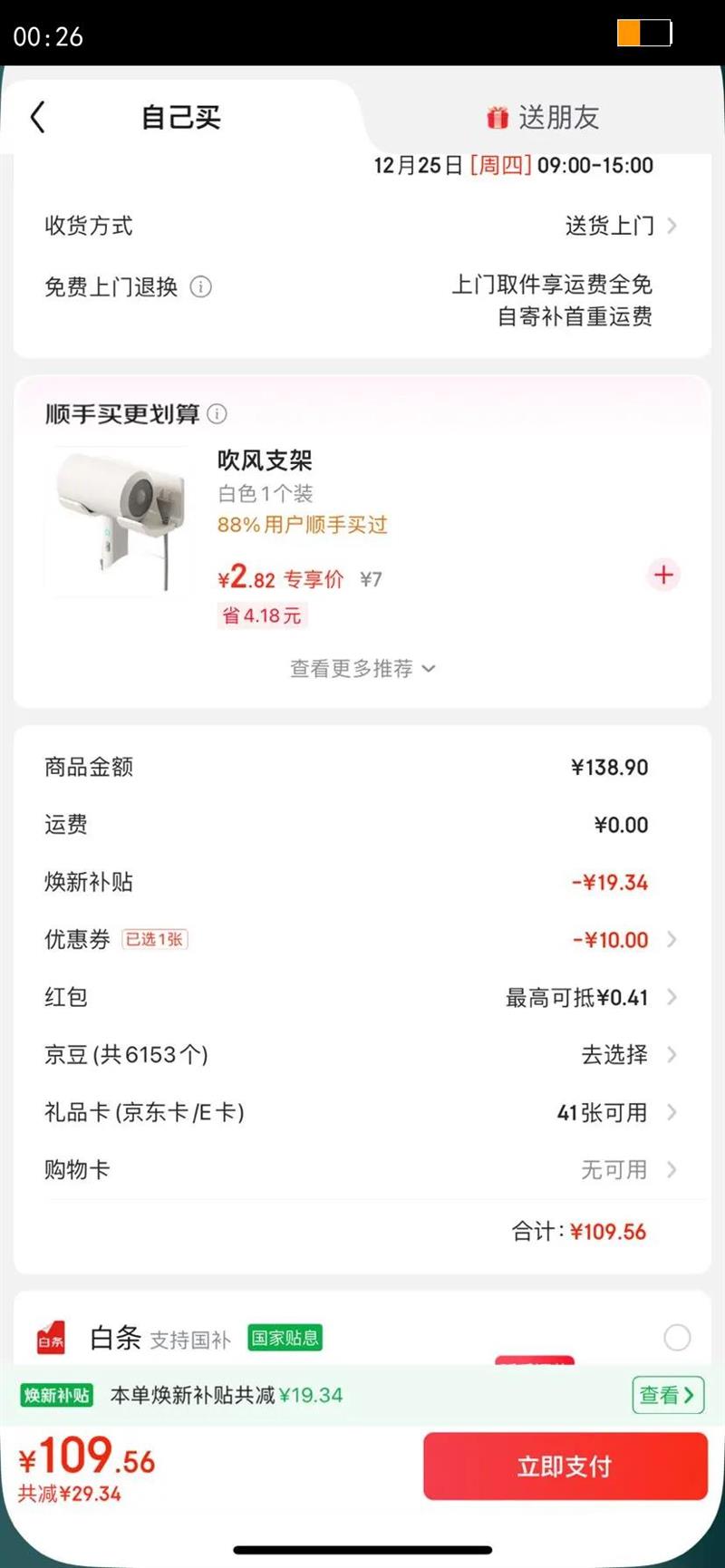725x1568 pixels.
Task: Expand the 优惠券 coupon selection row
Action: coord(362,940)
